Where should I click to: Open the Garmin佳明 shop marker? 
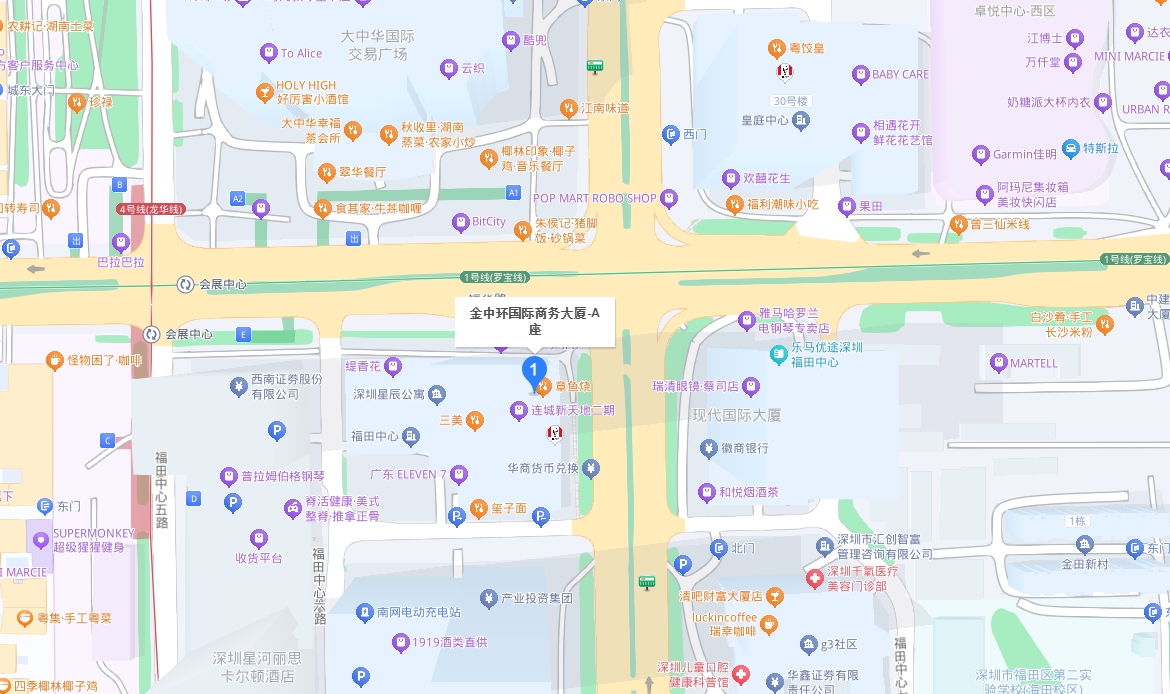click(980, 154)
